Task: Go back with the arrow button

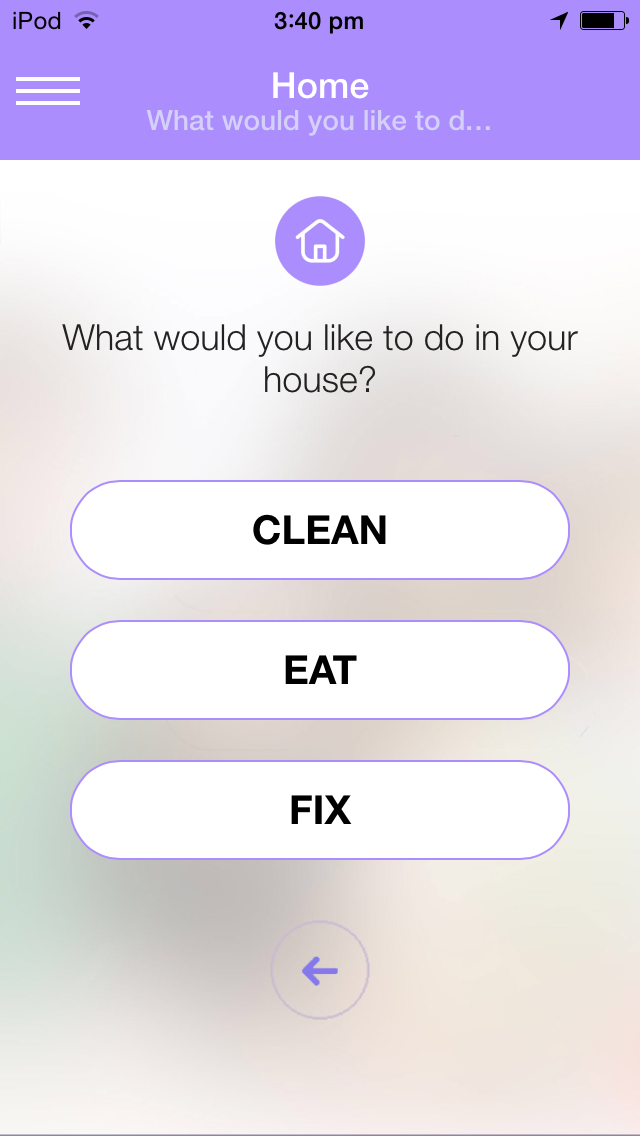Action: click(320, 970)
